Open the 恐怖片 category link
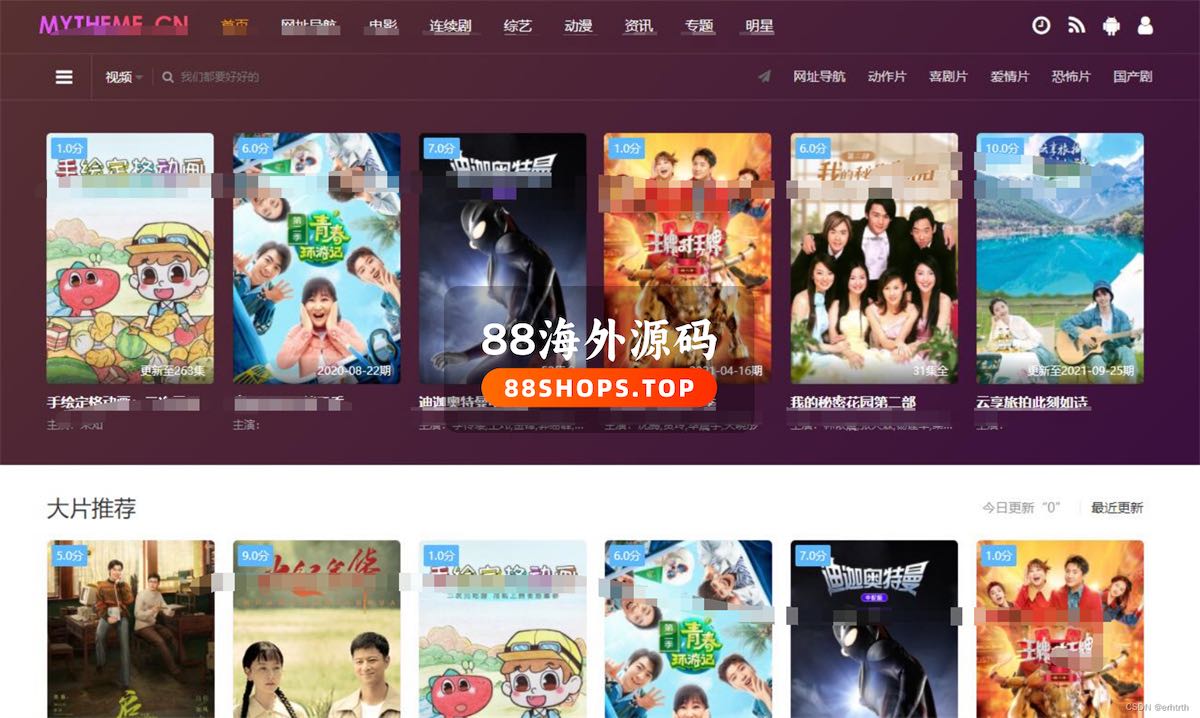 (x=1071, y=77)
